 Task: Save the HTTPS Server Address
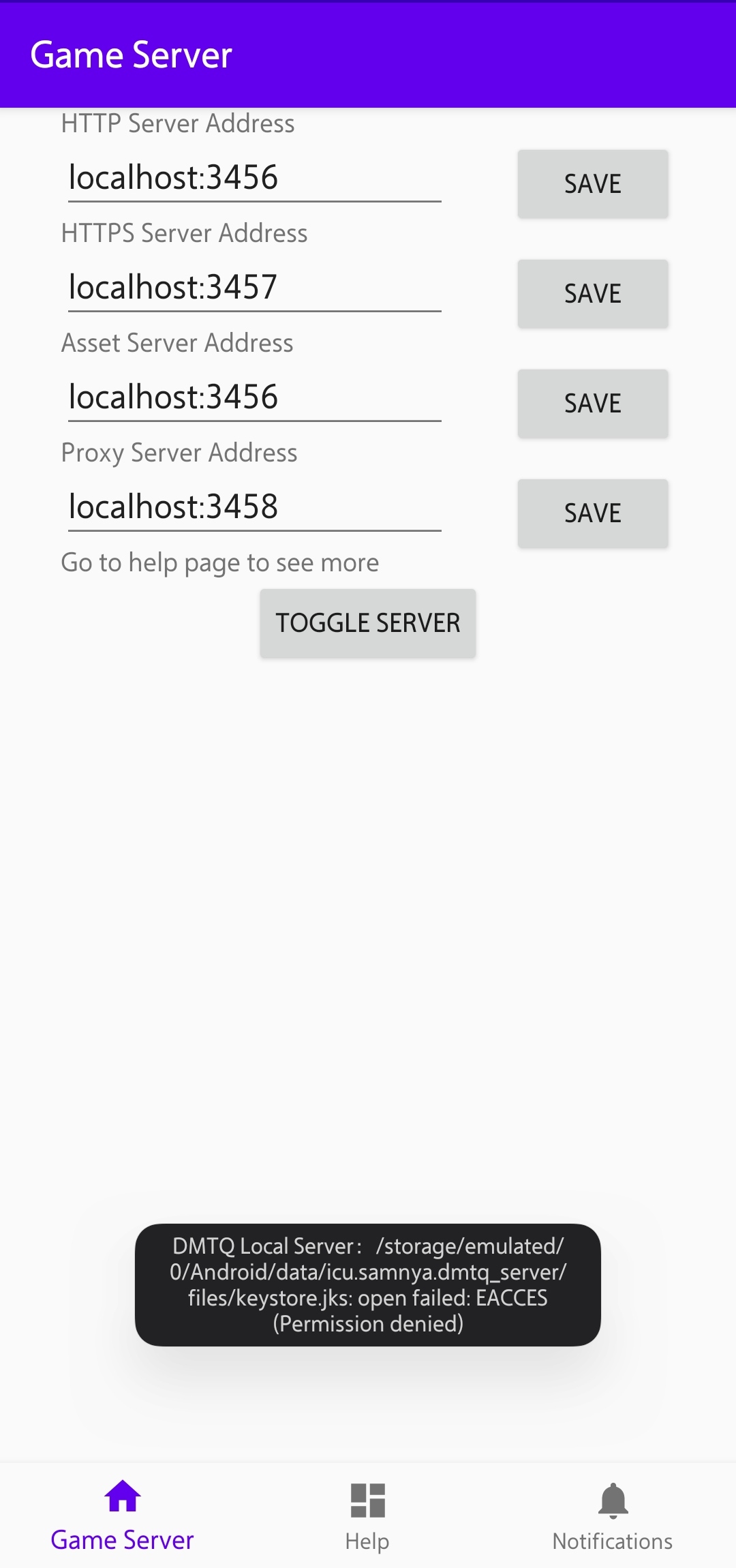click(x=592, y=294)
